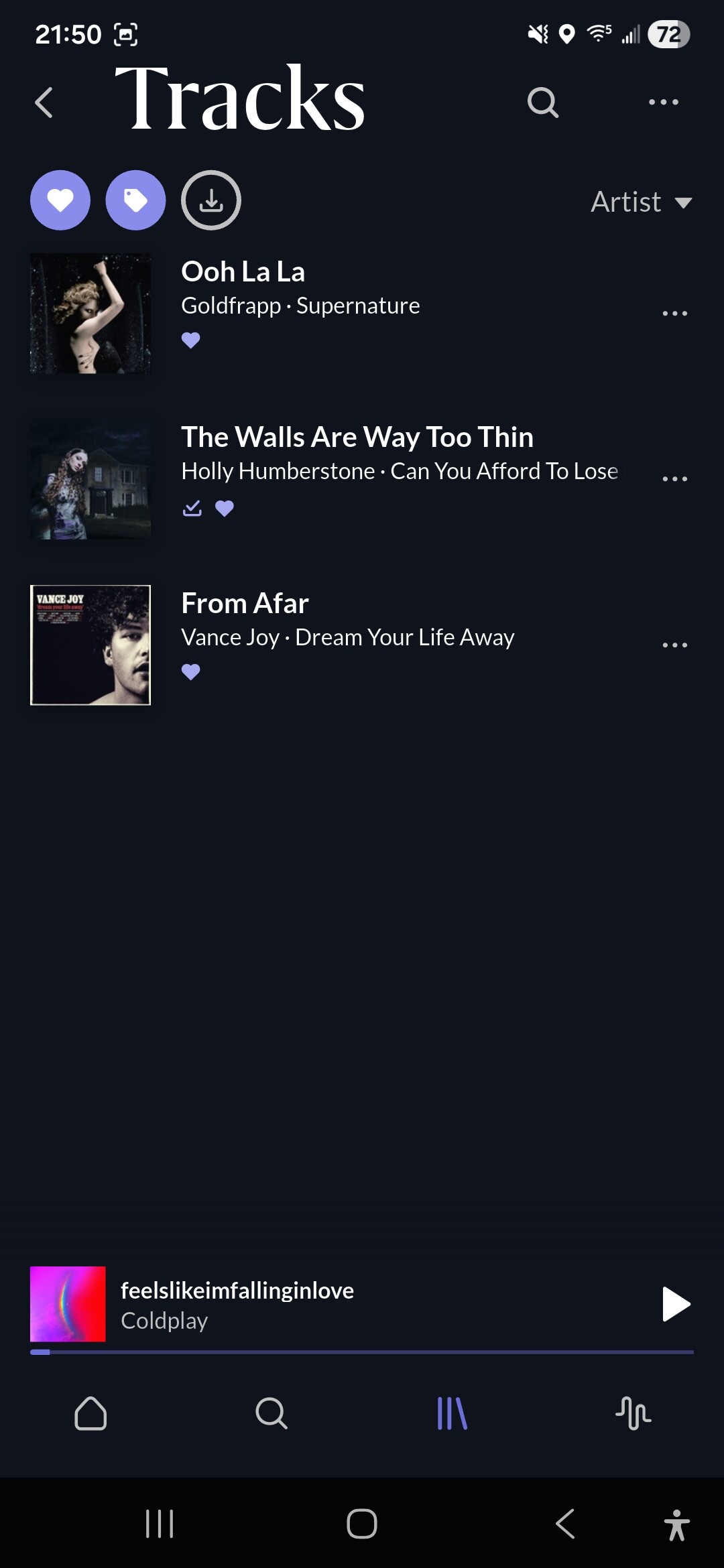Open the system recent apps view
Screen dimensions: 724x1568
[x=160, y=1524]
